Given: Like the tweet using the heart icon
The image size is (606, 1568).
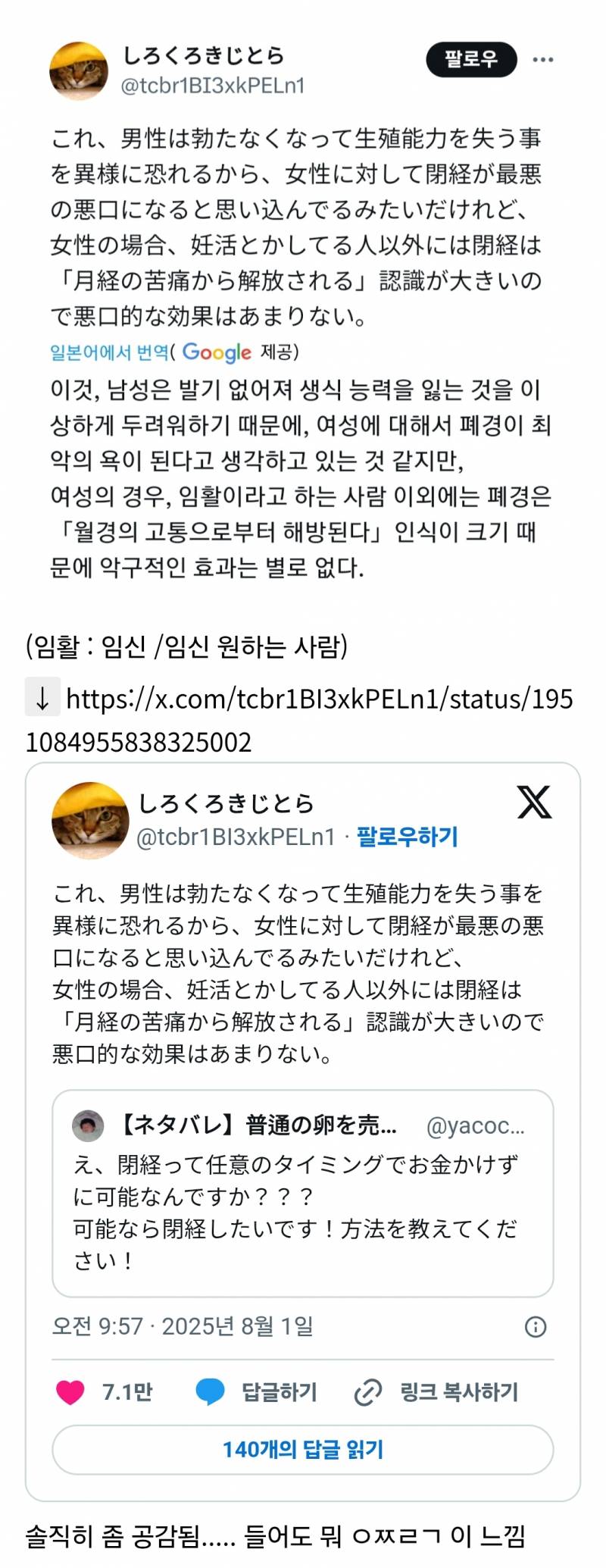Looking at the screenshot, I should [x=69, y=1392].
